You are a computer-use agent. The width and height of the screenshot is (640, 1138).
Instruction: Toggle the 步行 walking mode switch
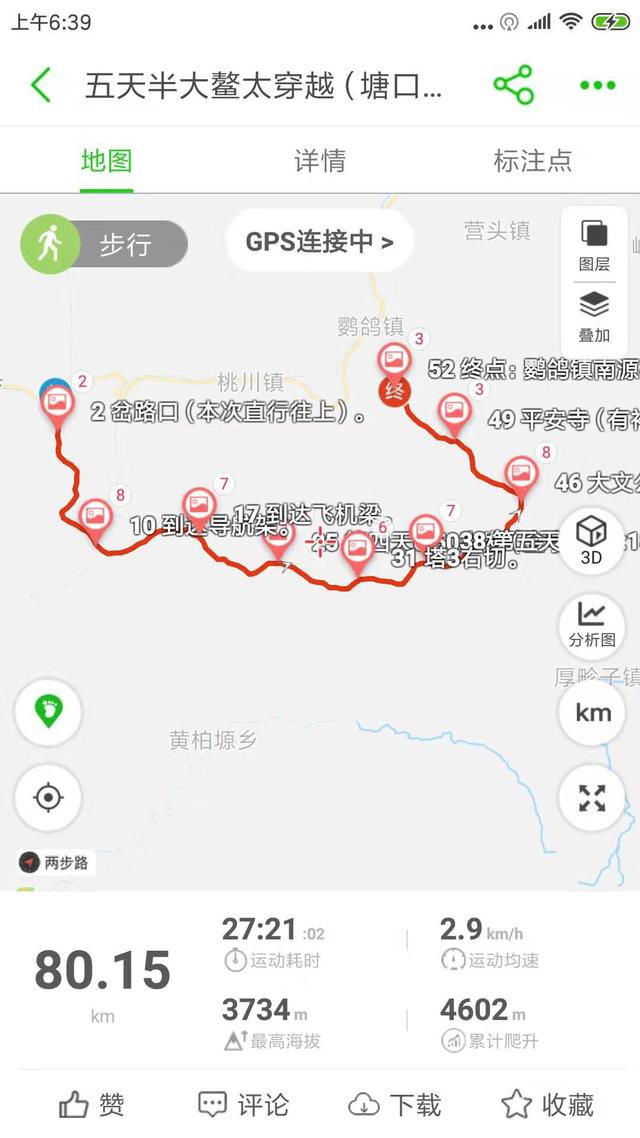(104, 244)
